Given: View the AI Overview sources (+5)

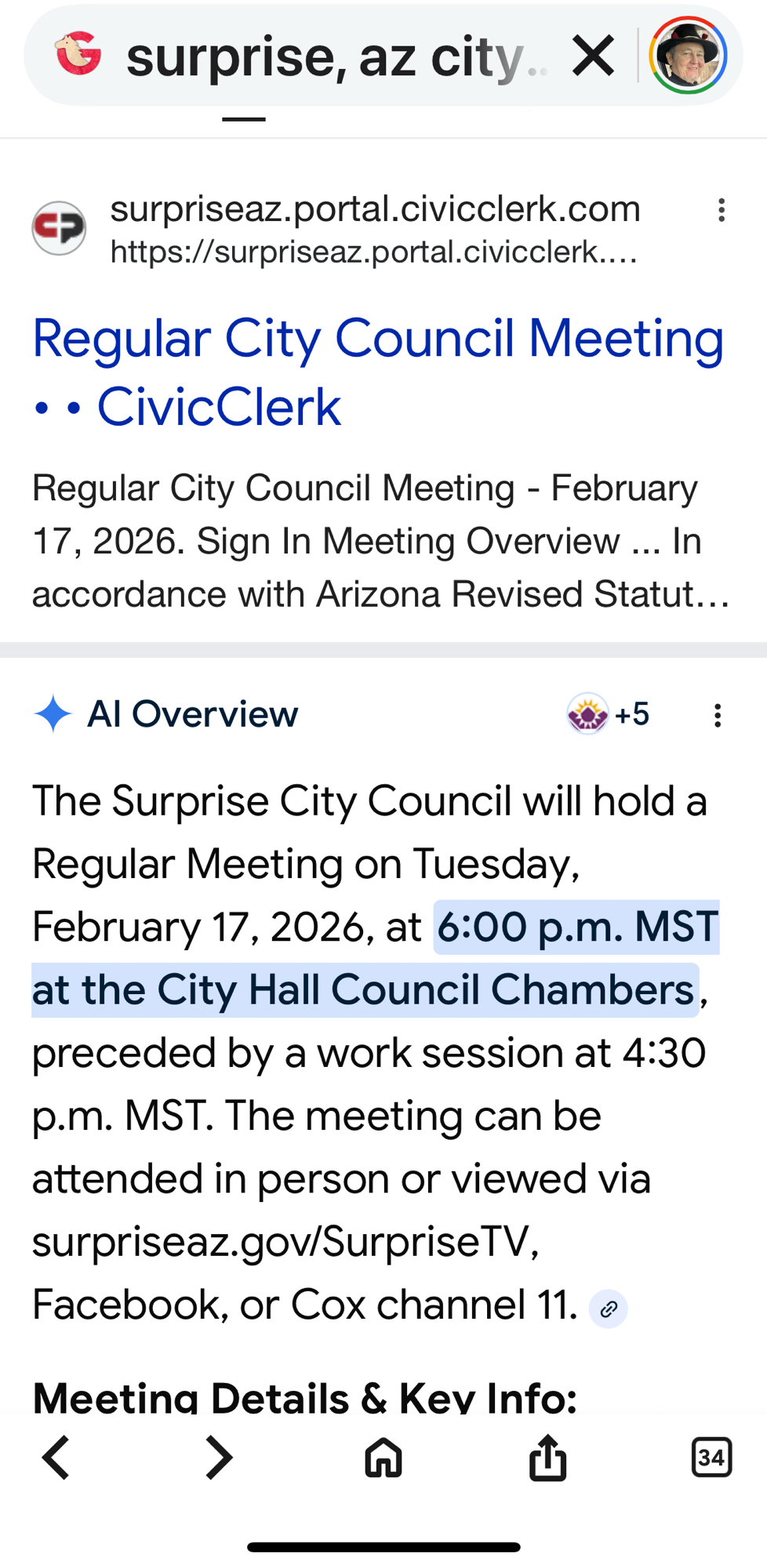Looking at the screenshot, I should (x=609, y=714).
